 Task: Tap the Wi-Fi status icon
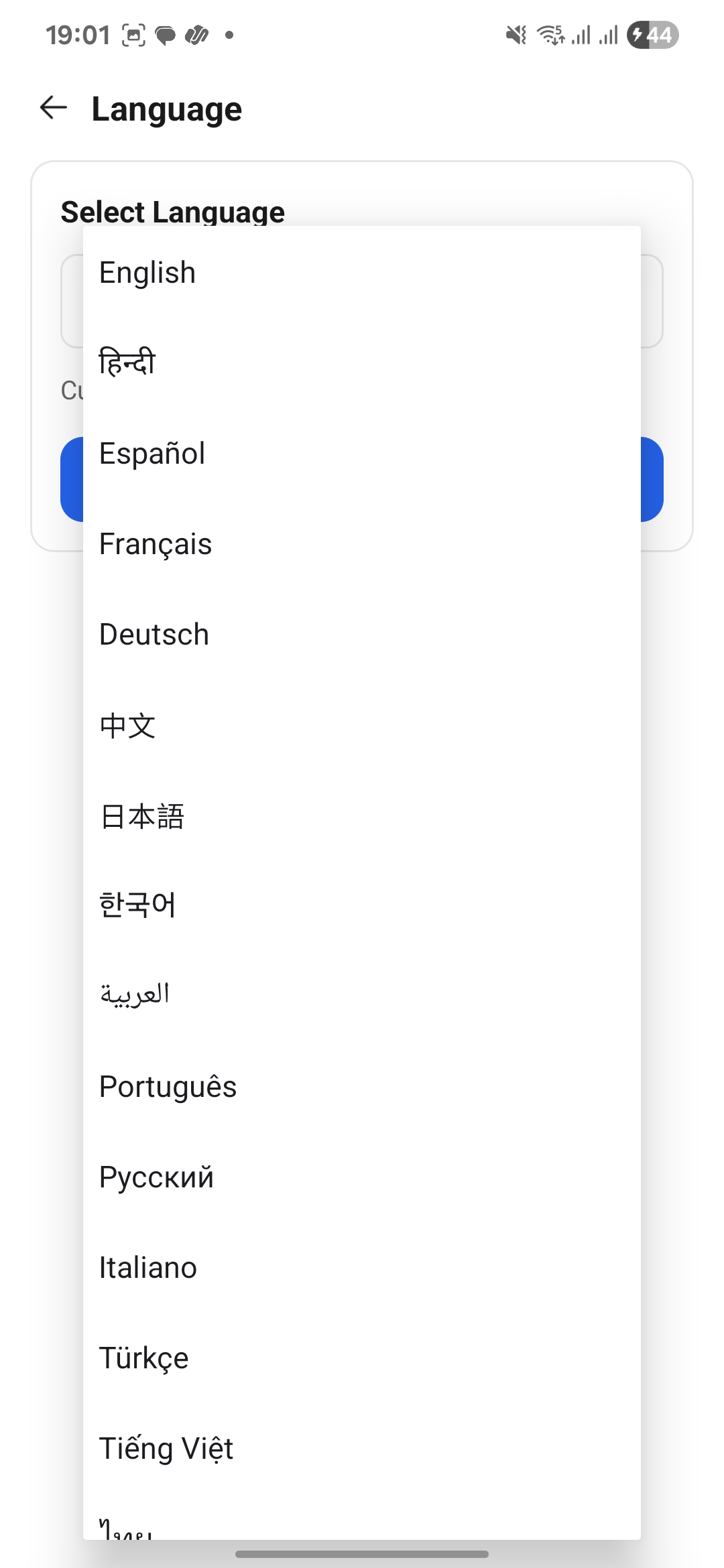550,35
